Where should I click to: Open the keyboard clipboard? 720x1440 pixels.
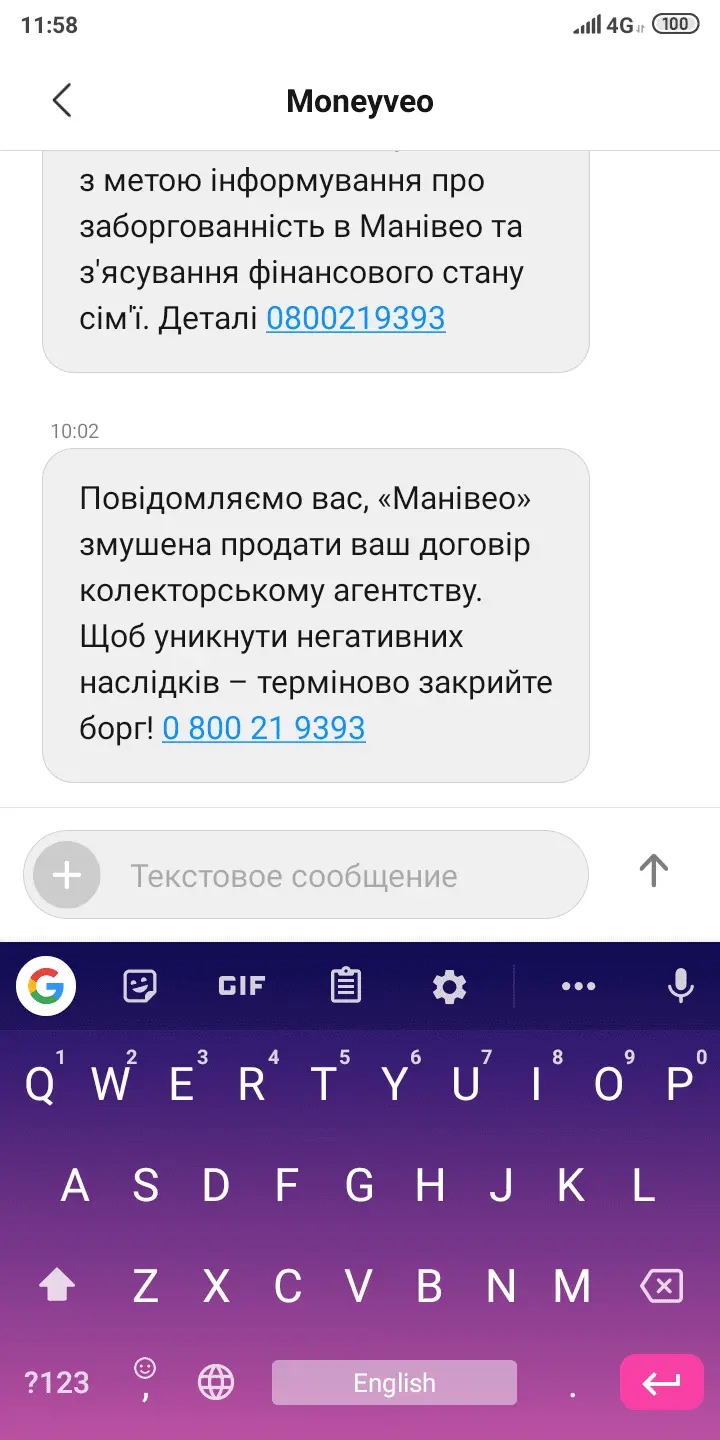pyautogui.click(x=345, y=987)
